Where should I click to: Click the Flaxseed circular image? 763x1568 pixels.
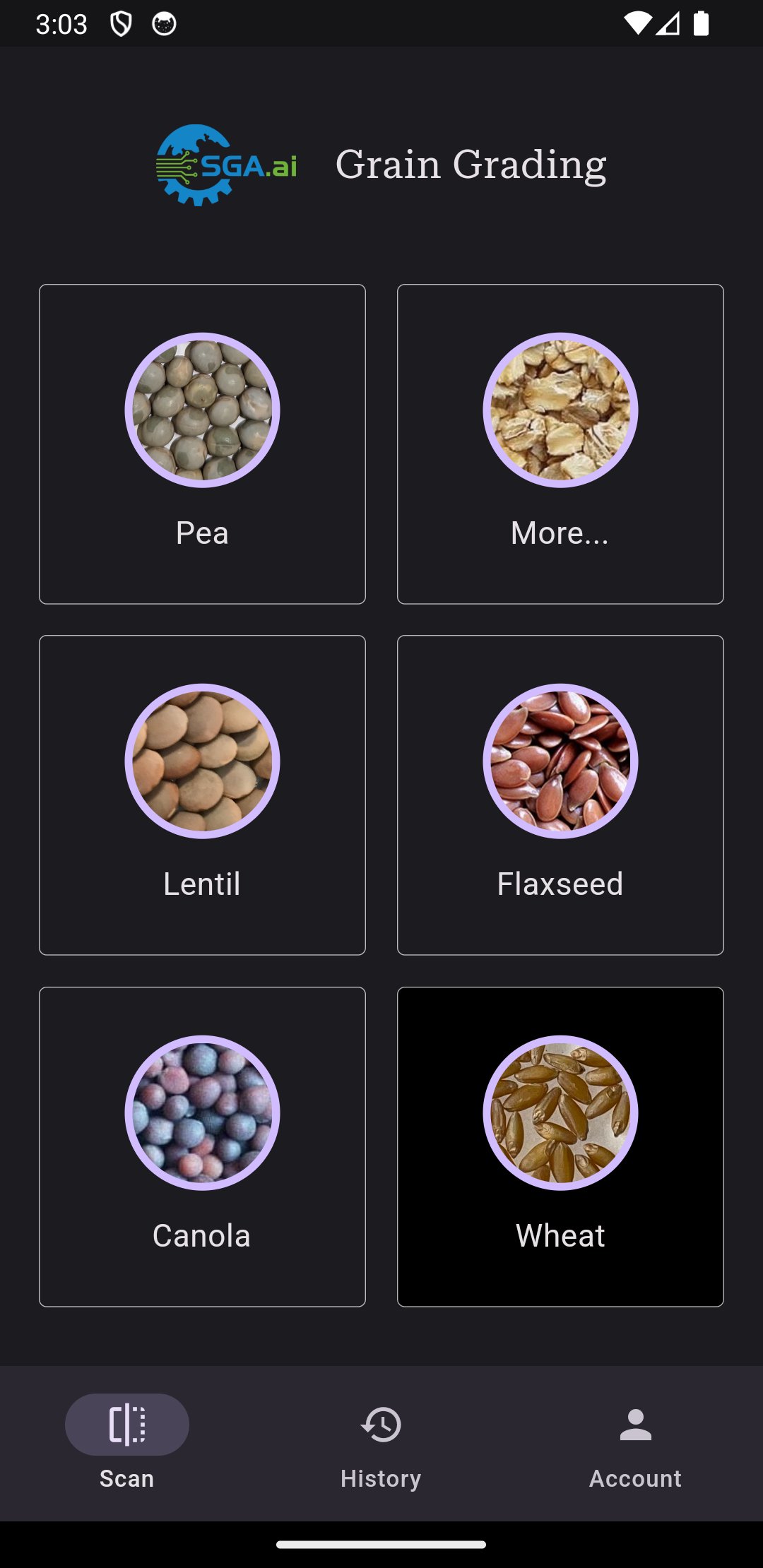(x=560, y=761)
